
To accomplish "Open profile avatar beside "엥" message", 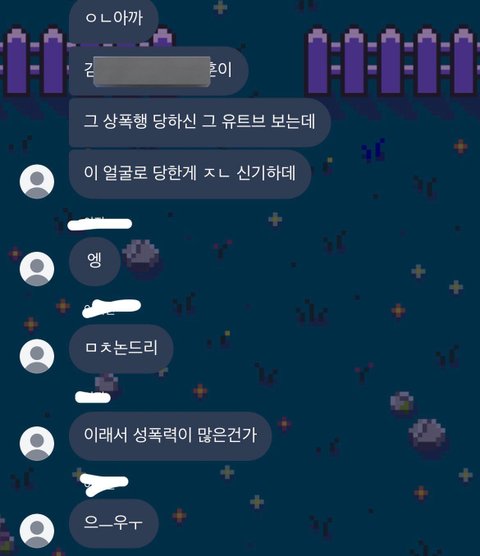I will click(37, 269).
